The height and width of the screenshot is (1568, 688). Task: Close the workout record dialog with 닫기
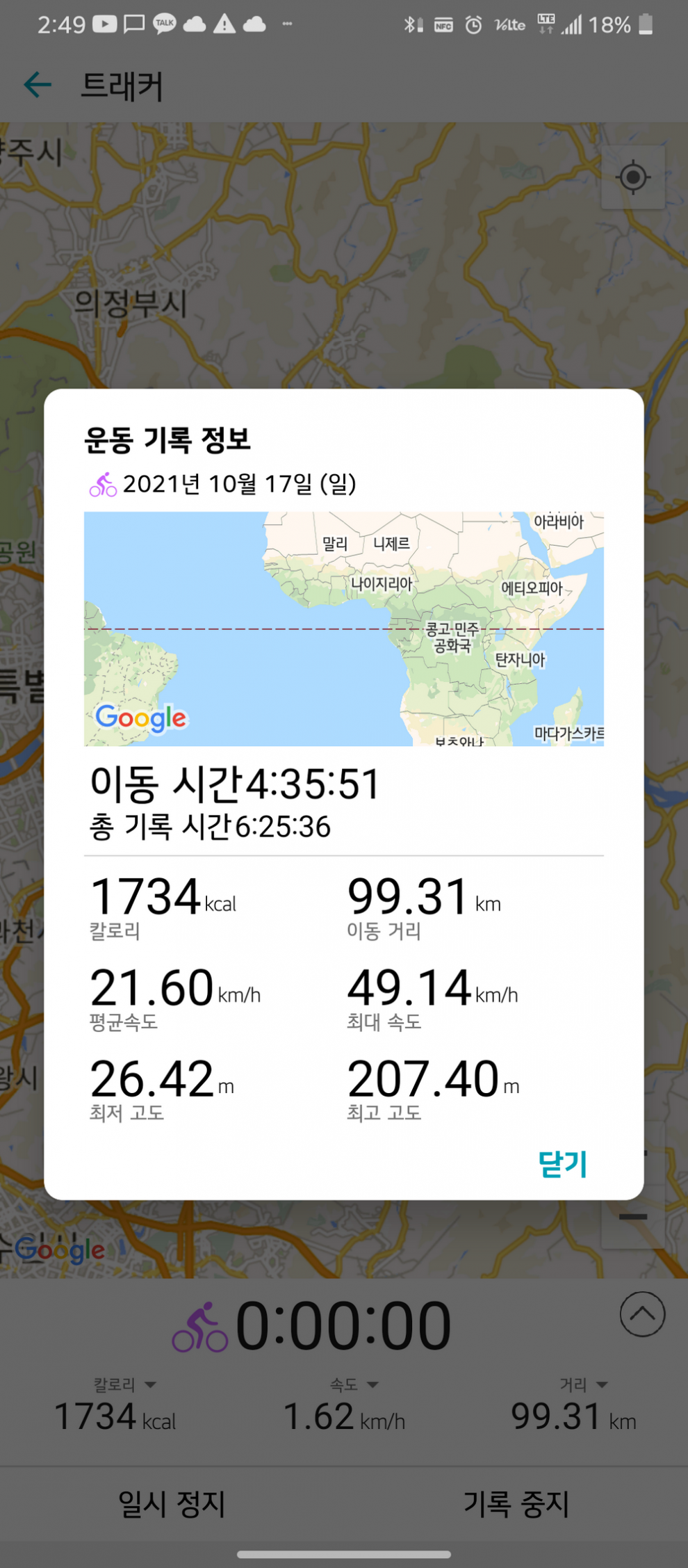pyautogui.click(x=563, y=1163)
